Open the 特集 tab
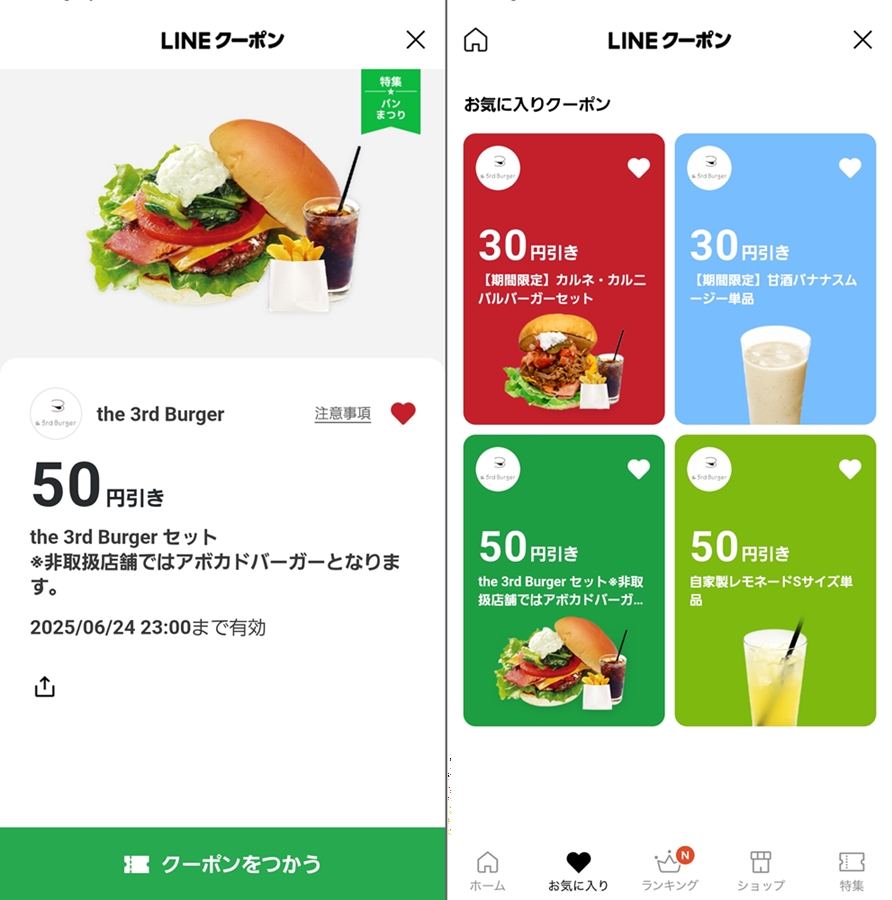This screenshot has height=900, width=892. (851, 870)
